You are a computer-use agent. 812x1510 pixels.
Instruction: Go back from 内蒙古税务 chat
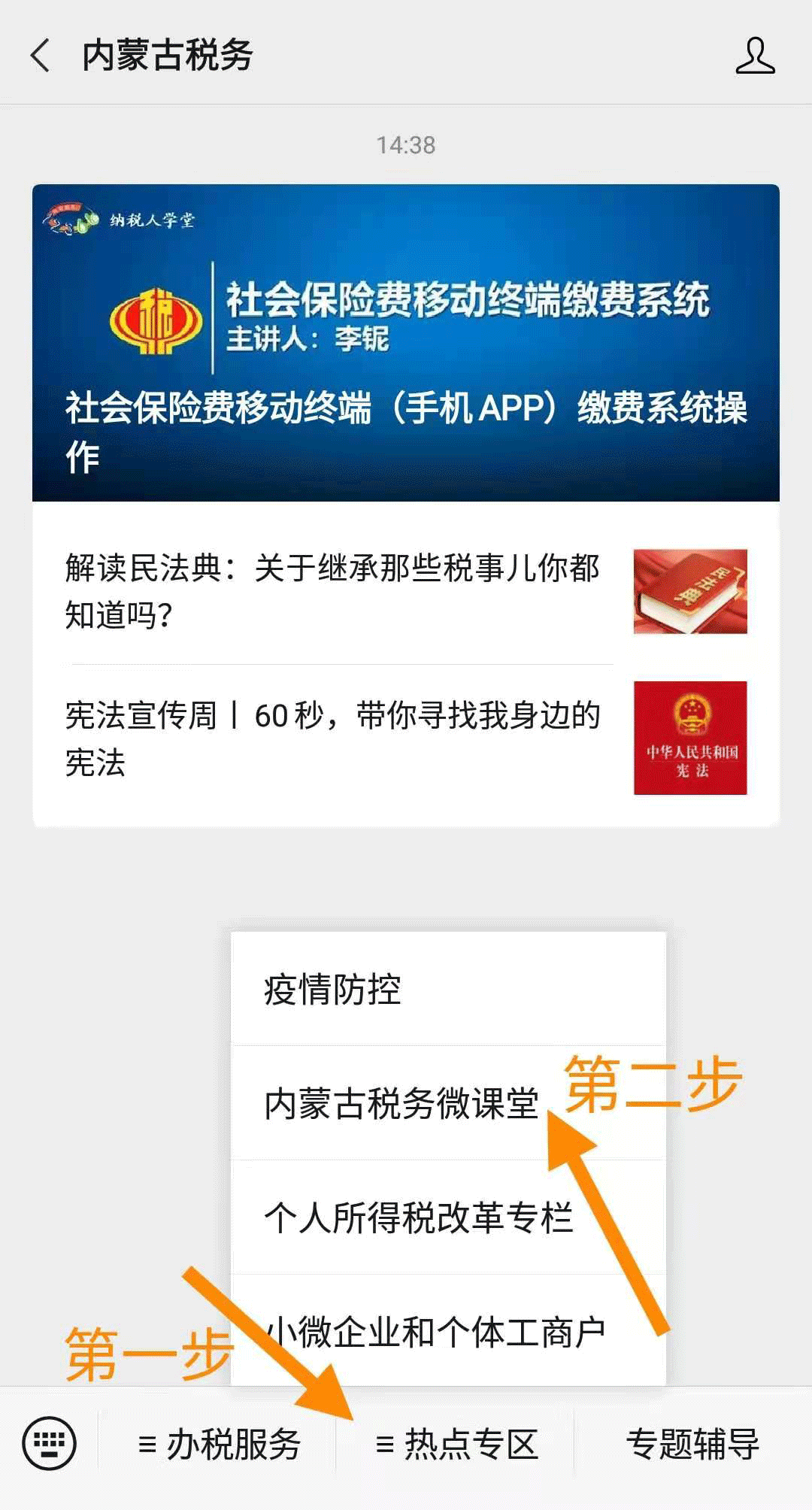coord(41,56)
